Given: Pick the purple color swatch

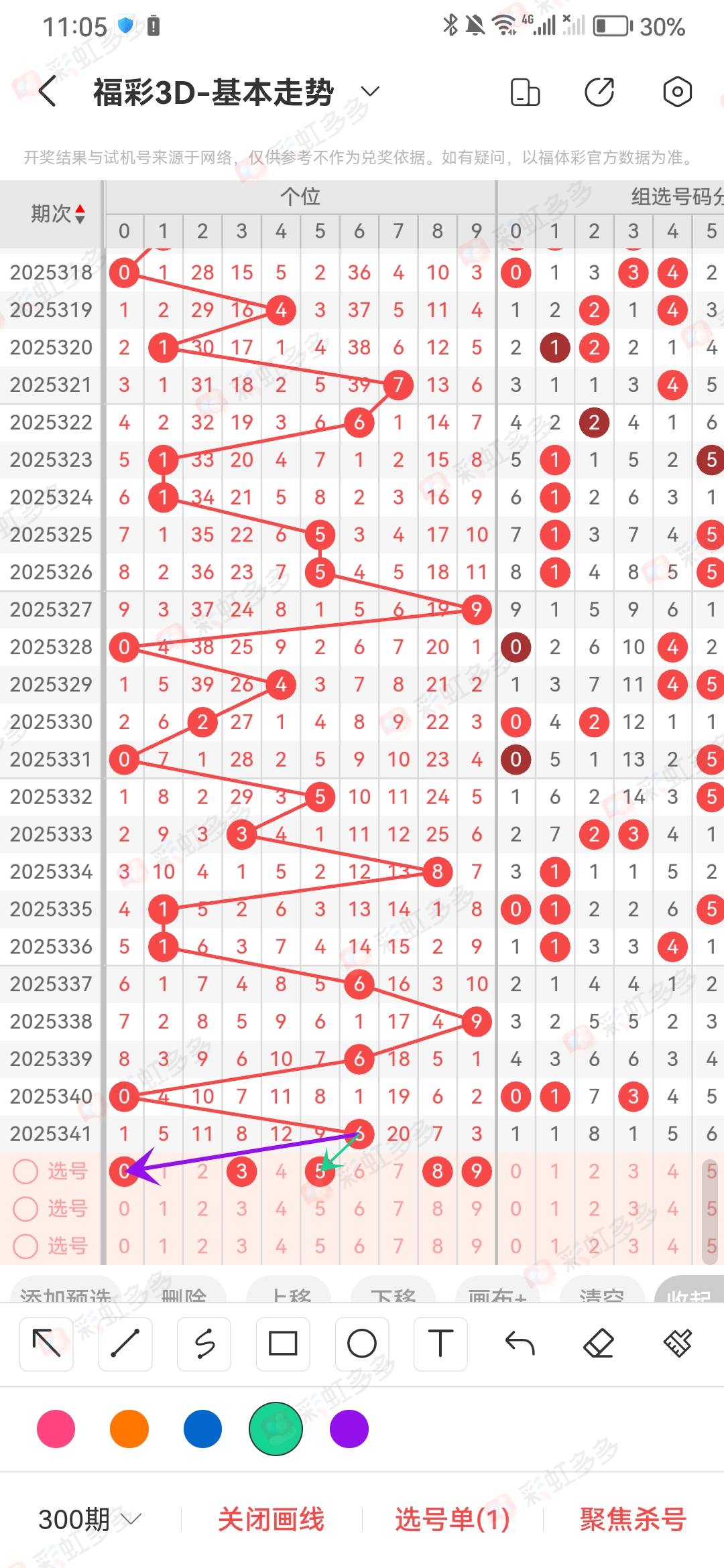Looking at the screenshot, I should (349, 1429).
